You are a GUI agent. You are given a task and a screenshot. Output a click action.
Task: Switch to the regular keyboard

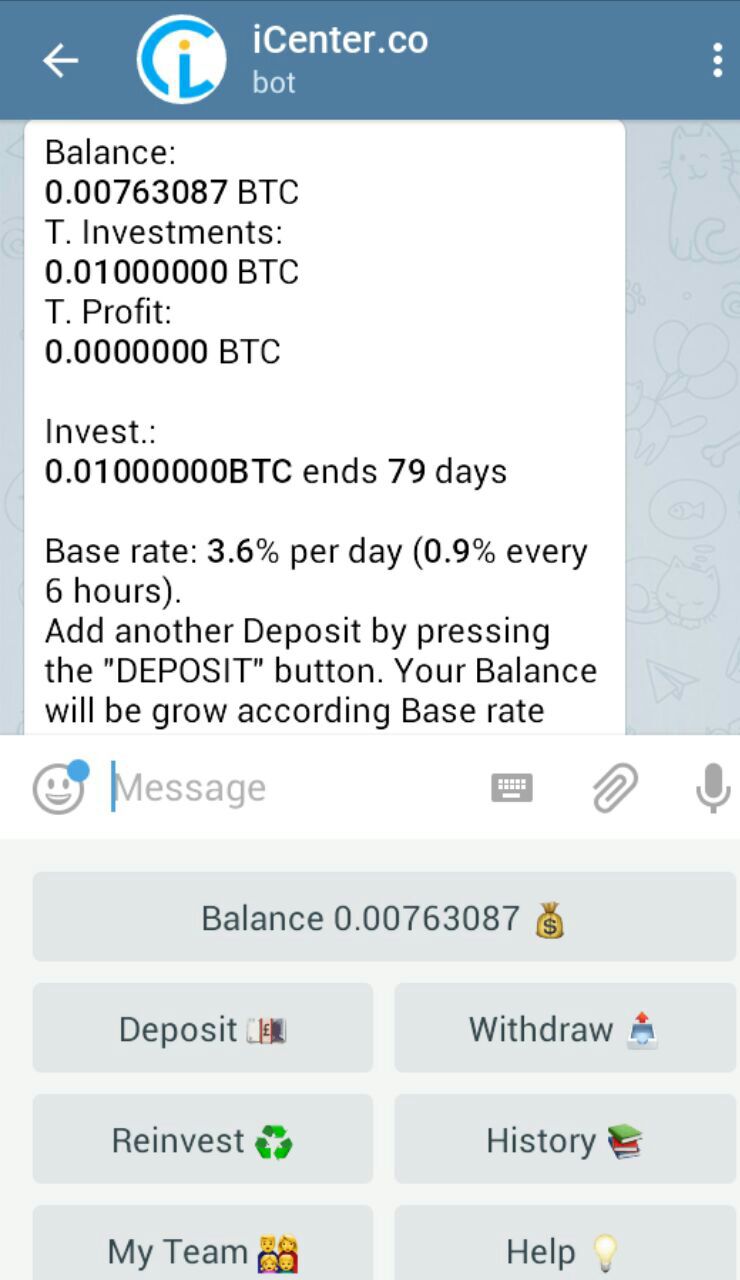[513, 788]
